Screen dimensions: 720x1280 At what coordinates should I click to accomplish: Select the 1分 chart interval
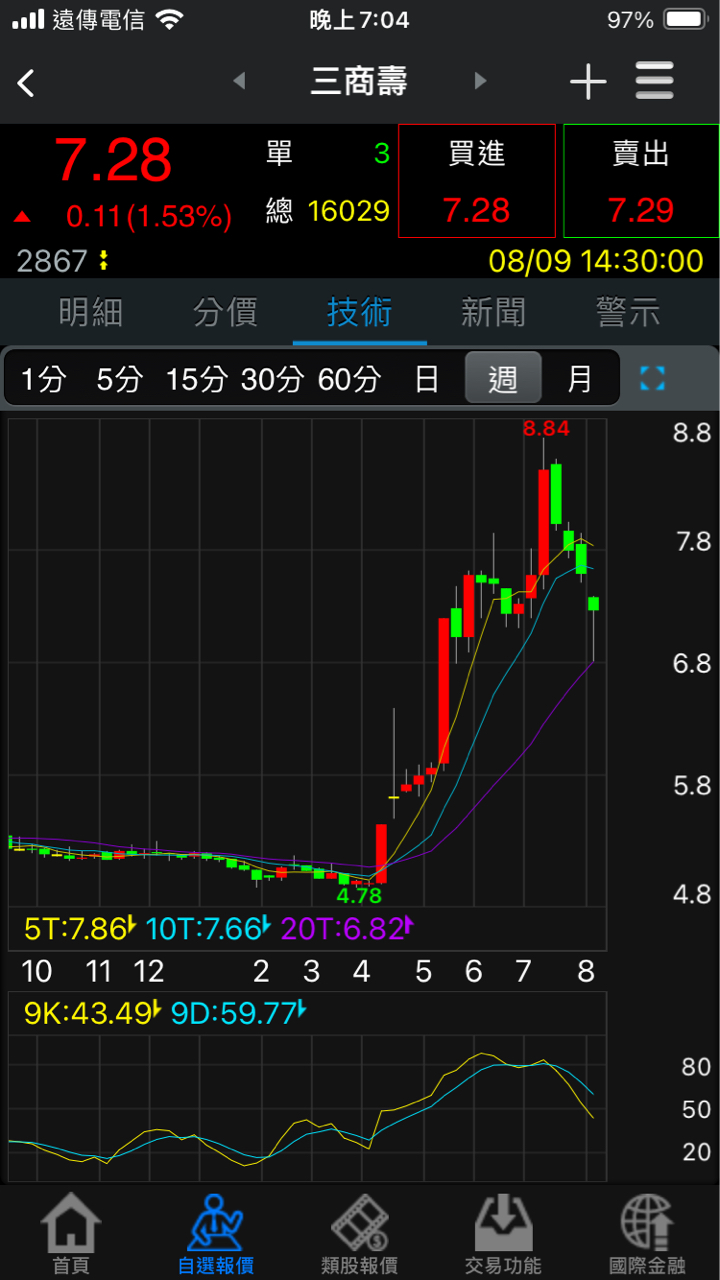(43, 379)
